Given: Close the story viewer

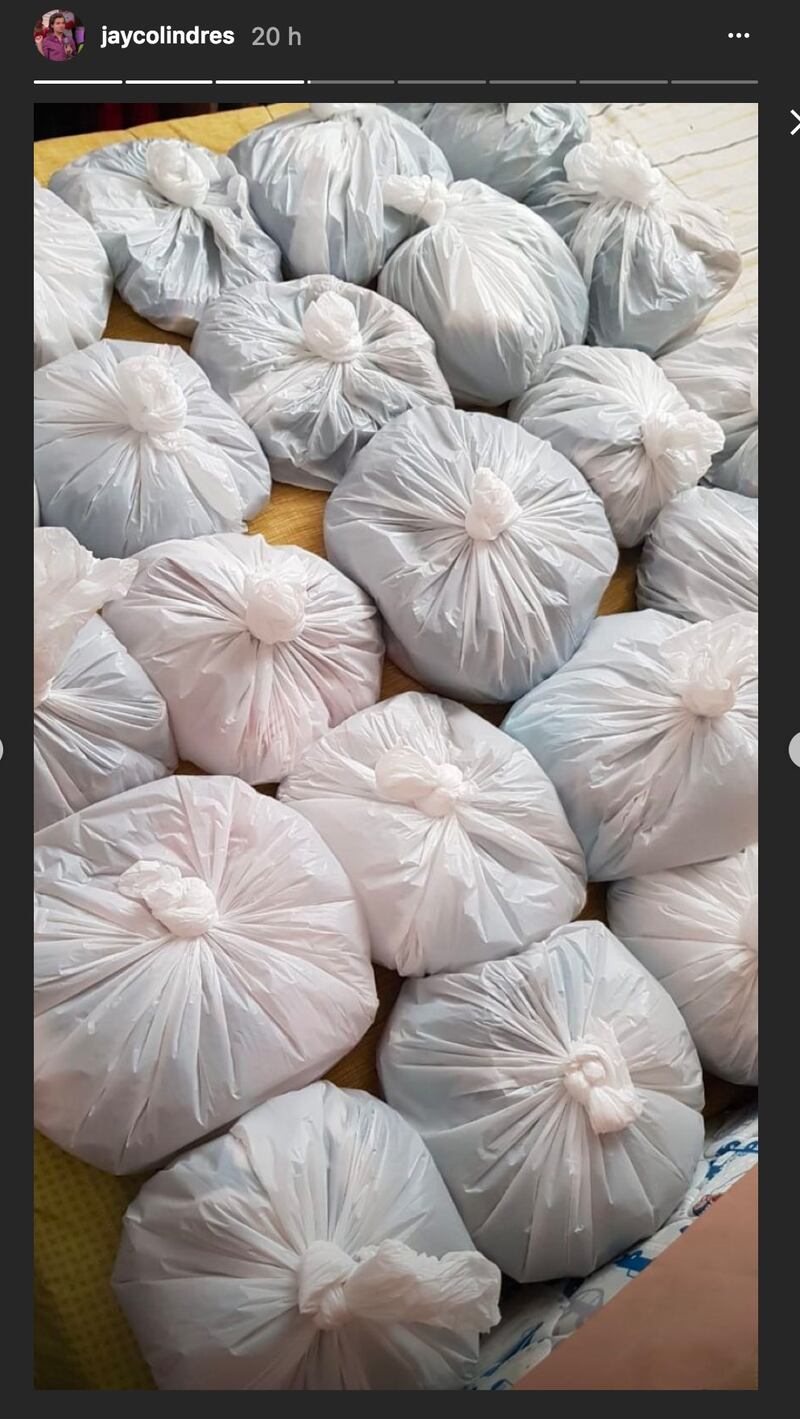Looking at the screenshot, I should pyautogui.click(x=794, y=123).
